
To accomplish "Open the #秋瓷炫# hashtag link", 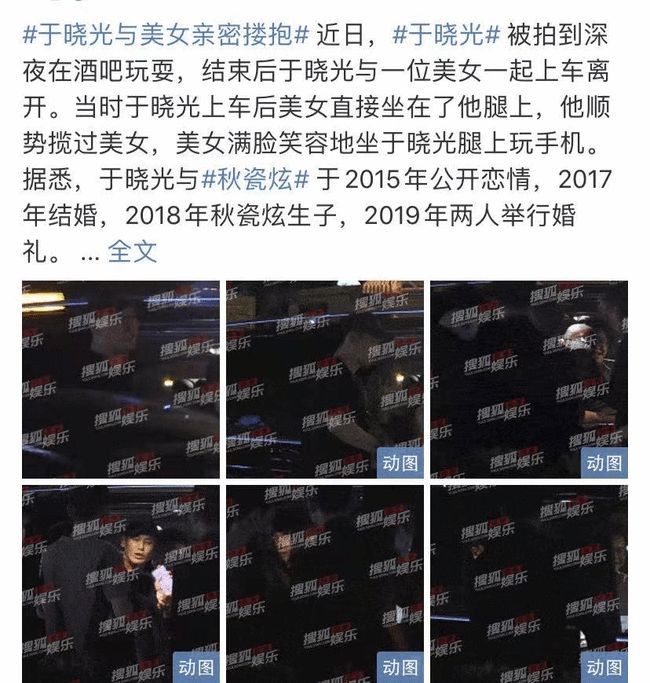I will pyautogui.click(x=257, y=180).
